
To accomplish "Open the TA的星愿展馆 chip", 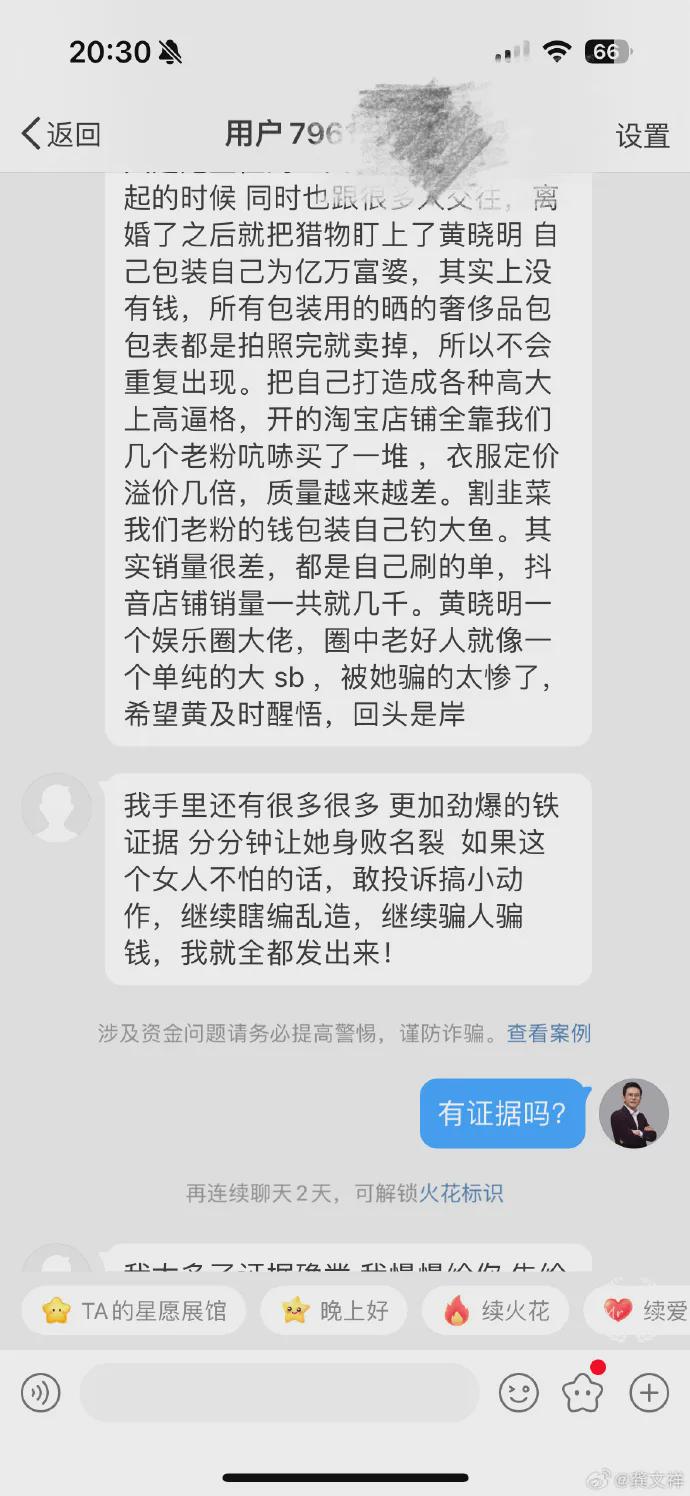I will [134, 1311].
